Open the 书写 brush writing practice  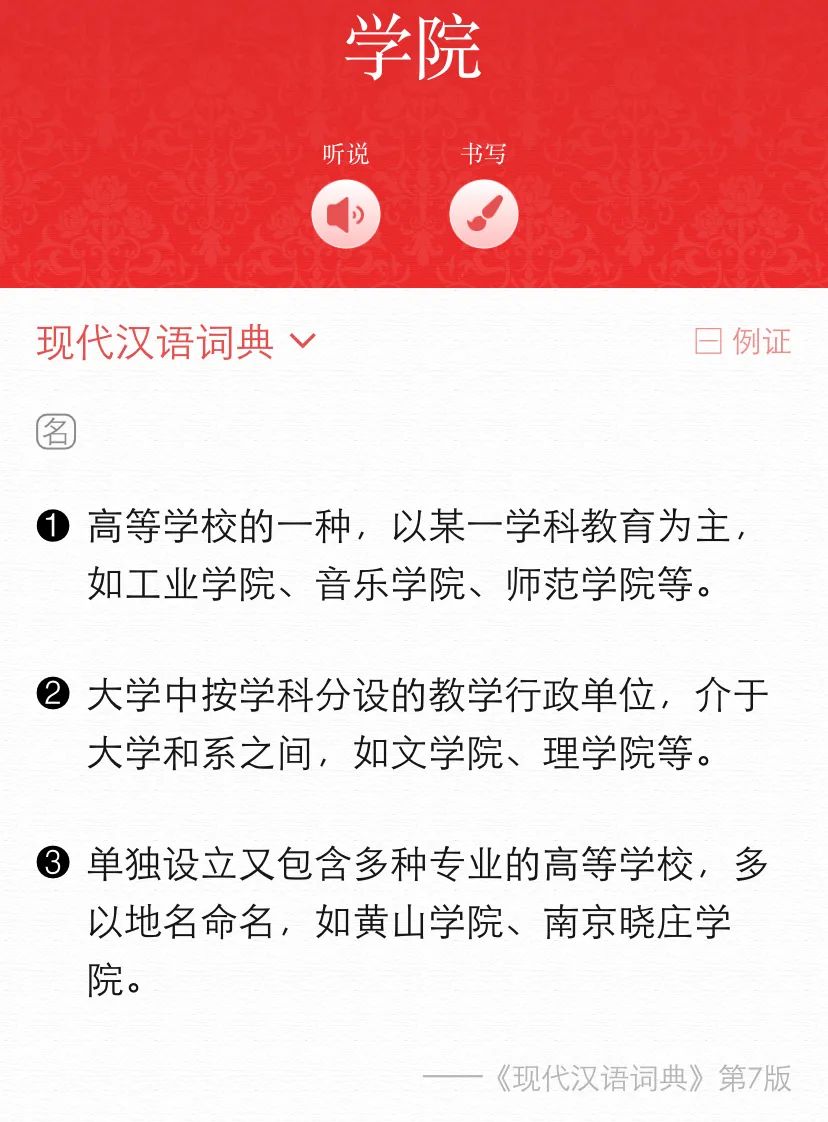[x=484, y=214]
